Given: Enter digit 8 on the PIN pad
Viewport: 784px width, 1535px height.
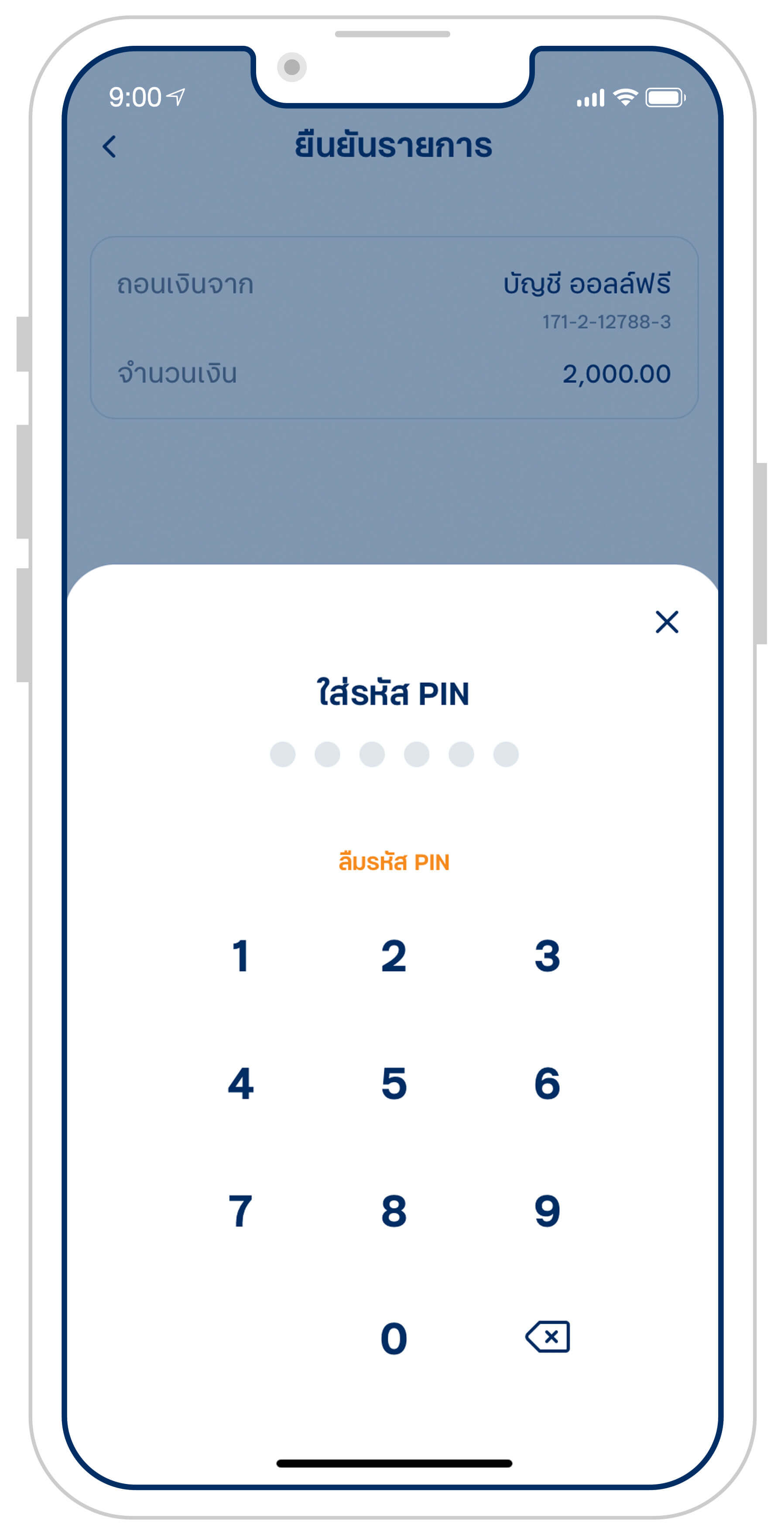Looking at the screenshot, I should click(x=394, y=1211).
